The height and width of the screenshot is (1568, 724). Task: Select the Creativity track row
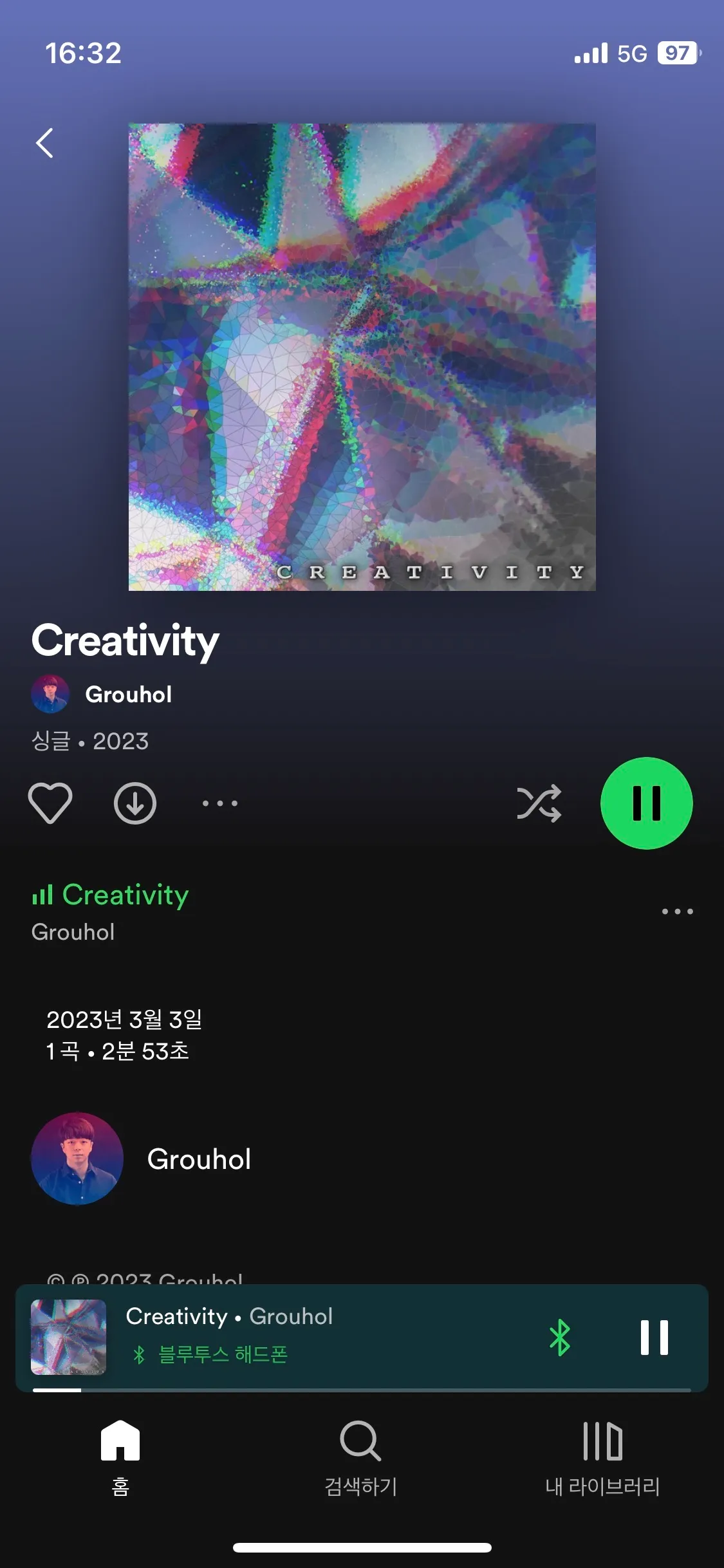(x=257, y=911)
